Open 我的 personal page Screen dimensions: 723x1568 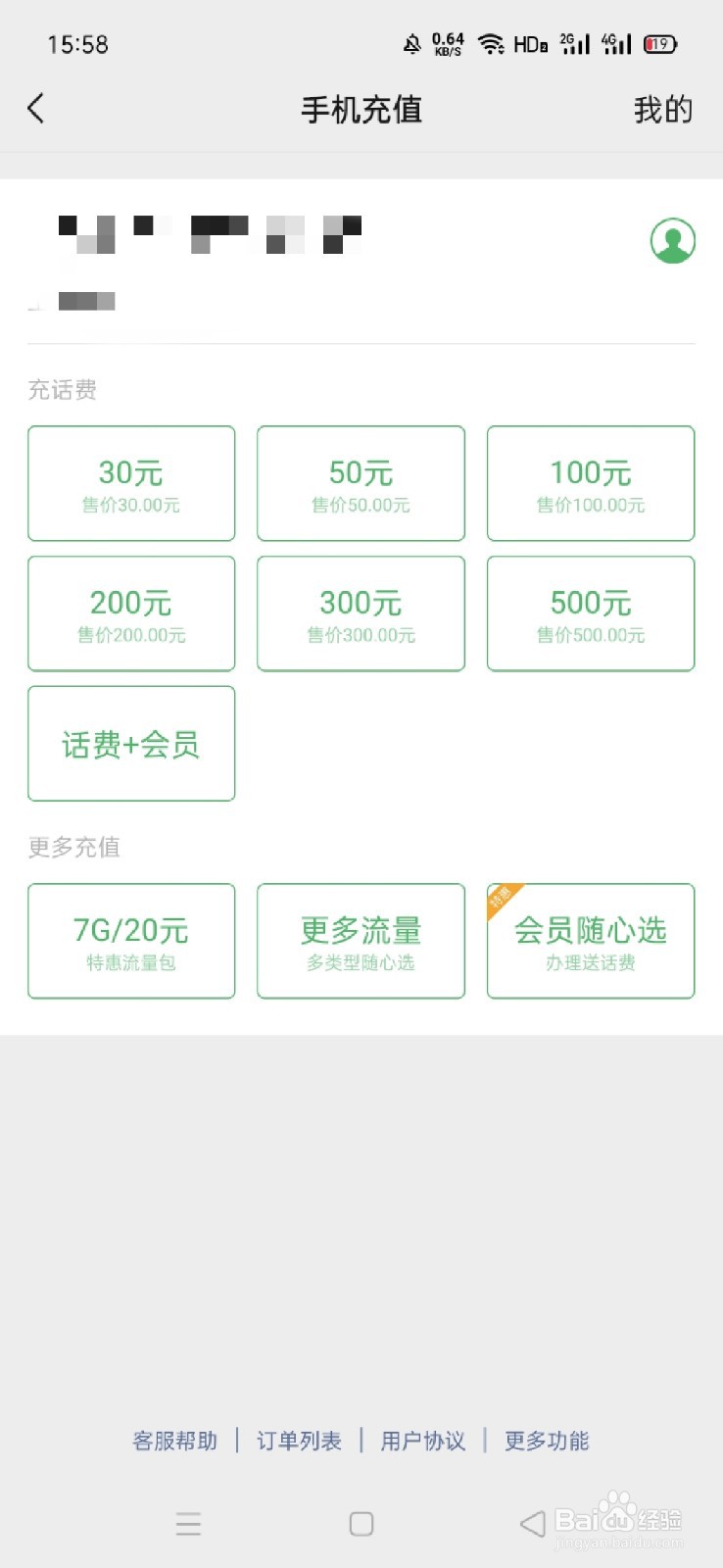663,109
